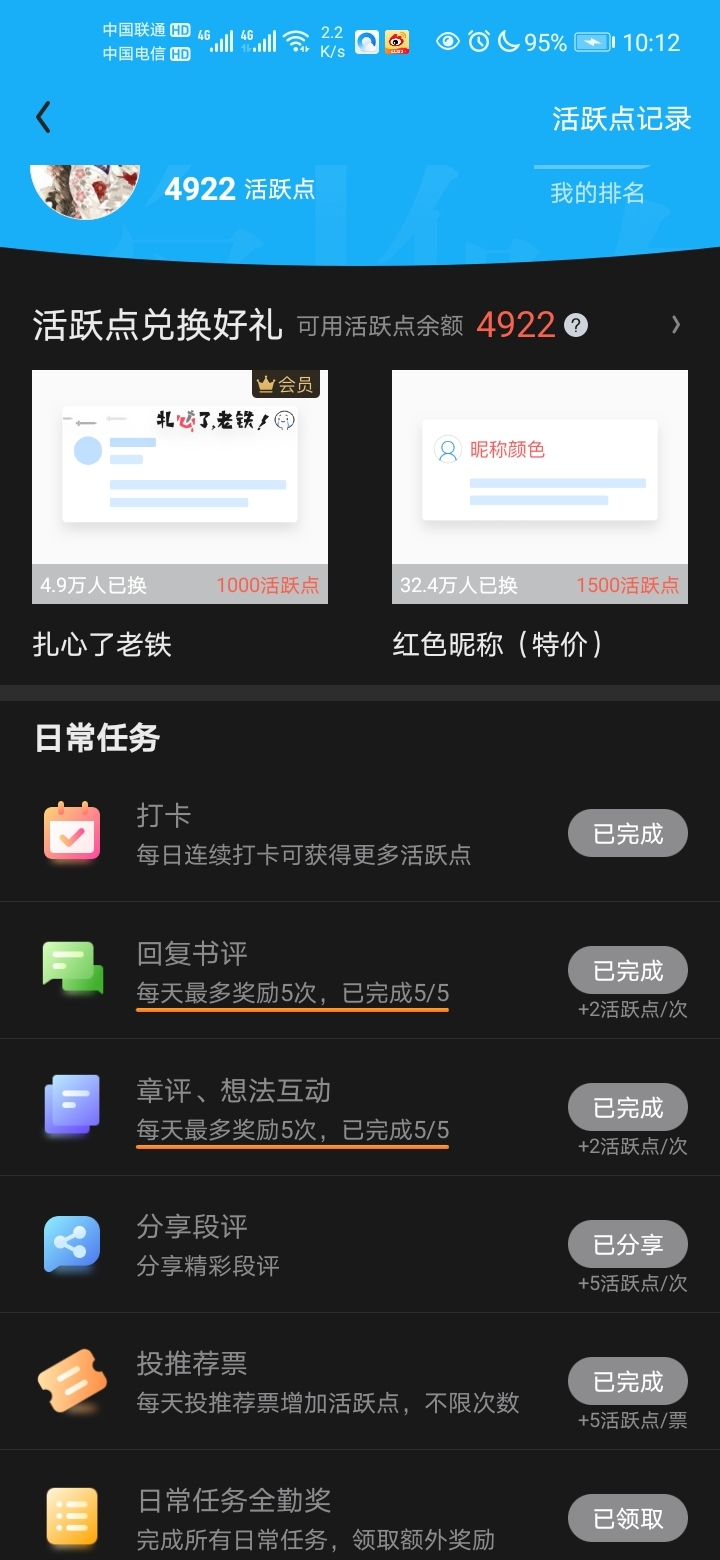Screen dimensions: 720x1560
Task: Tap the 已完成 button for 打卡
Action: pyautogui.click(x=628, y=834)
